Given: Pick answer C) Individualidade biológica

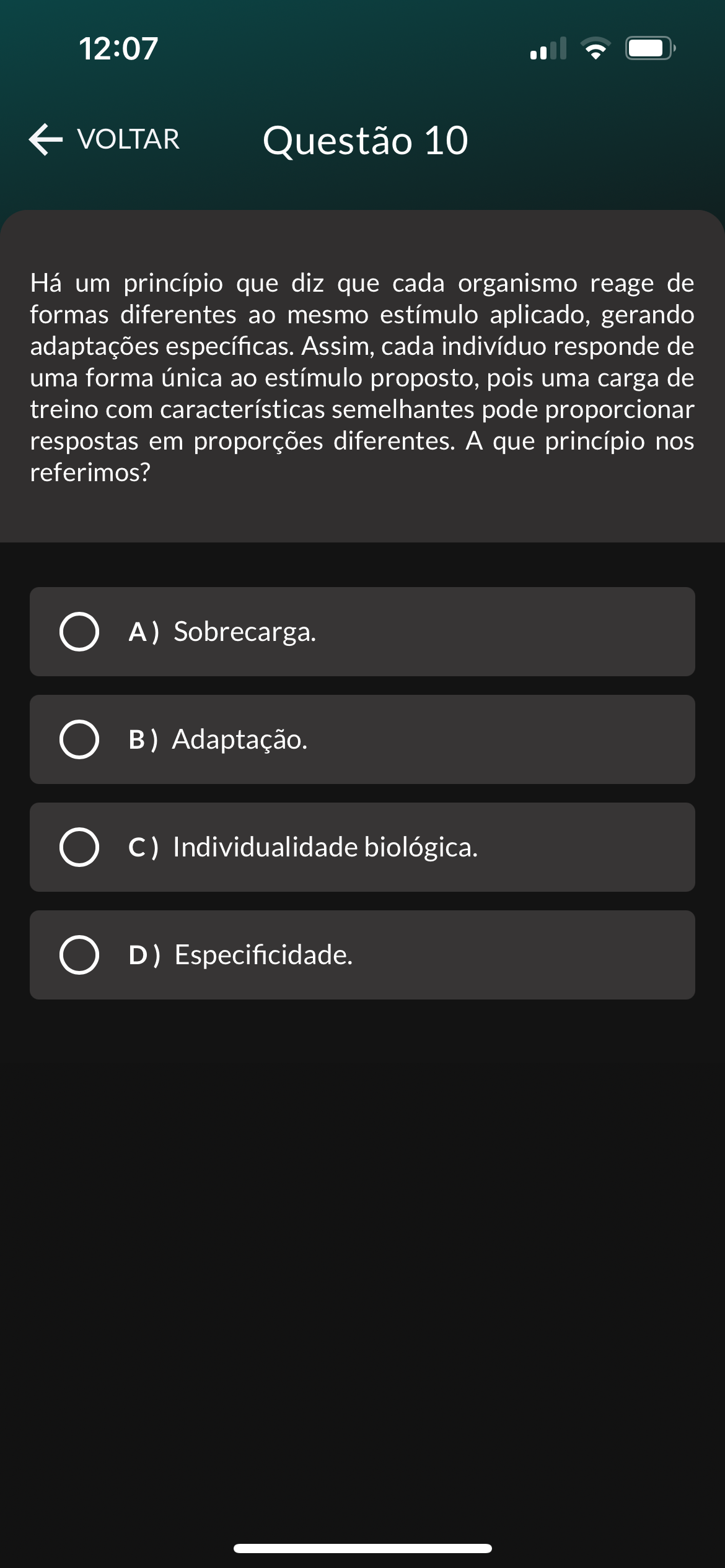Looking at the screenshot, I should (362, 847).
